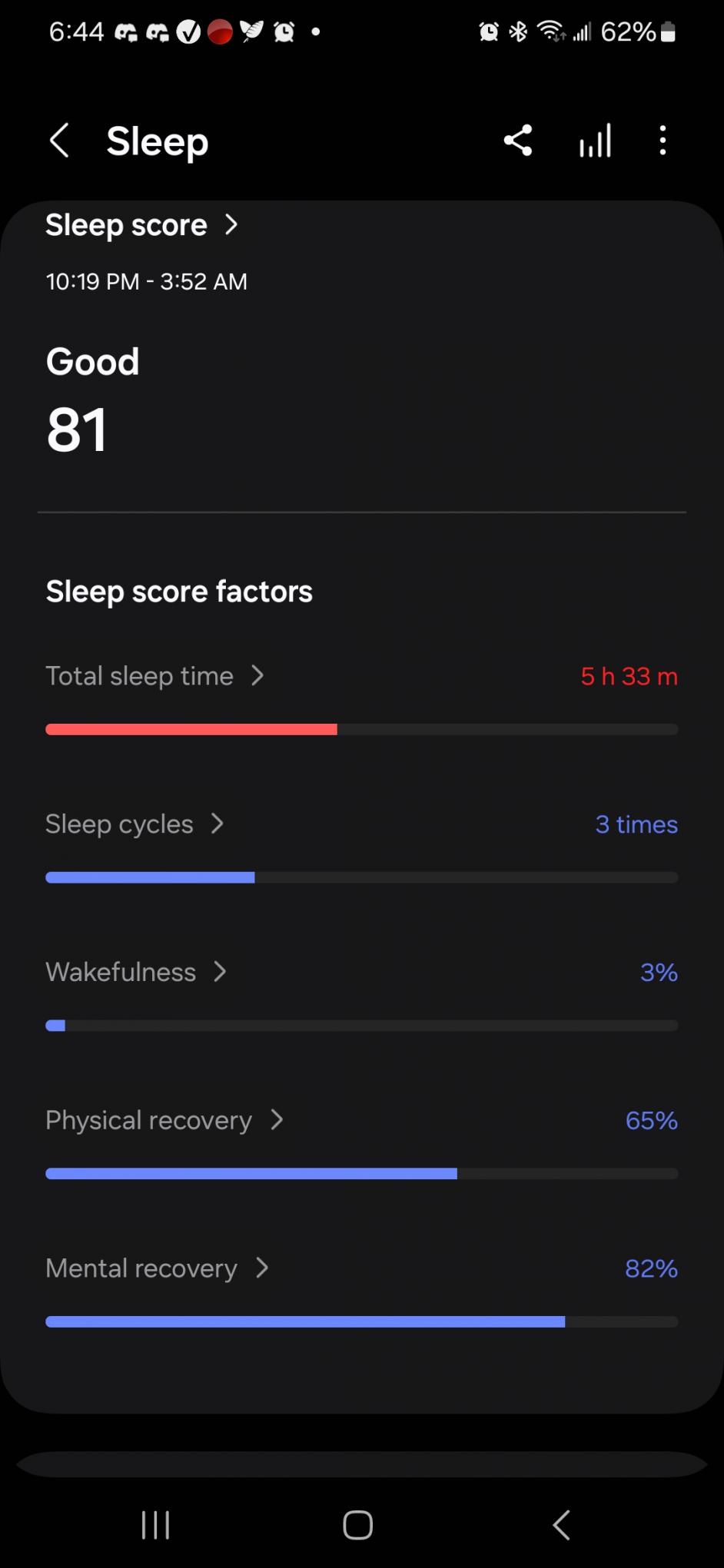Go to the home screen
Viewport: 724px width, 1568px height.
tap(358, 1525)
